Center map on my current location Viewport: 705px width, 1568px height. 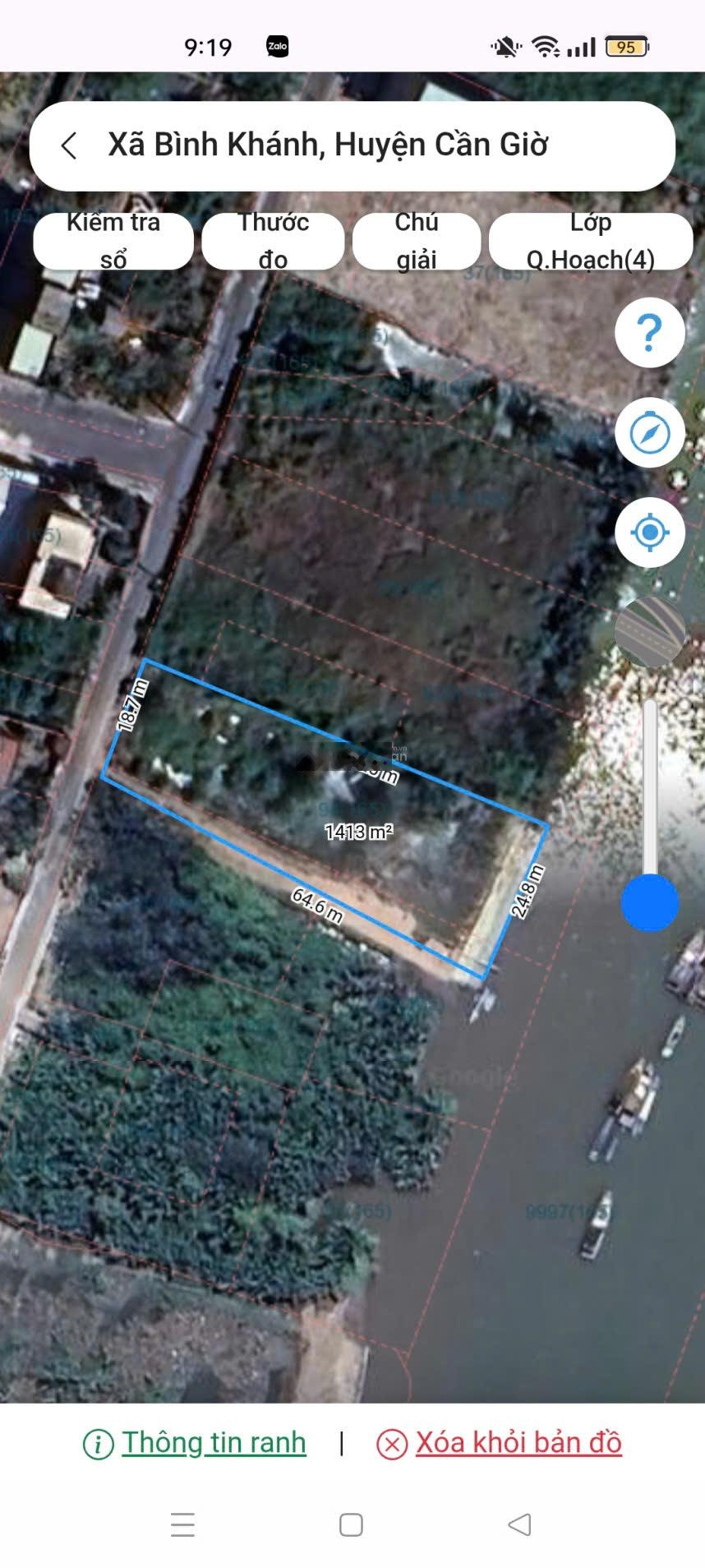(x=649, y=533)
